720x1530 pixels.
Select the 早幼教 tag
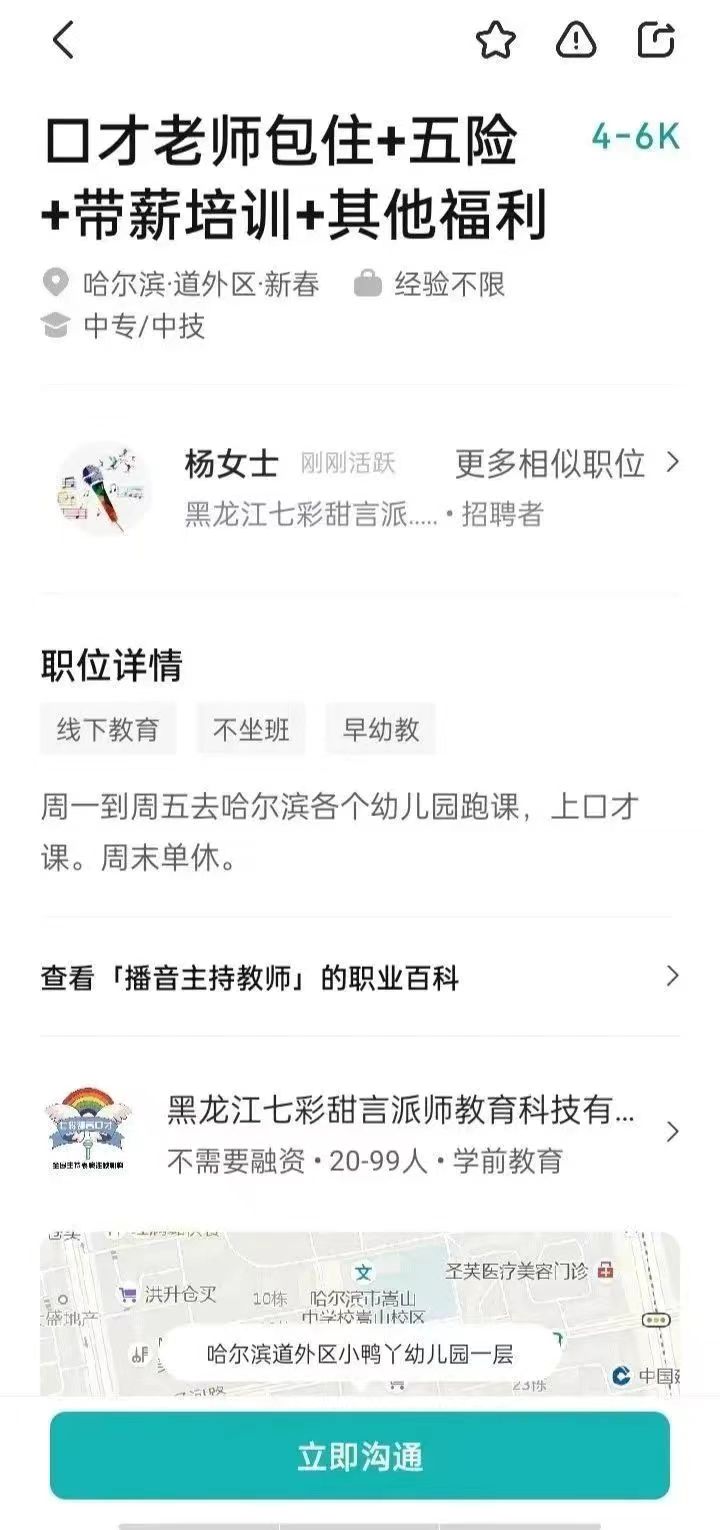click(x=380, y=729)
